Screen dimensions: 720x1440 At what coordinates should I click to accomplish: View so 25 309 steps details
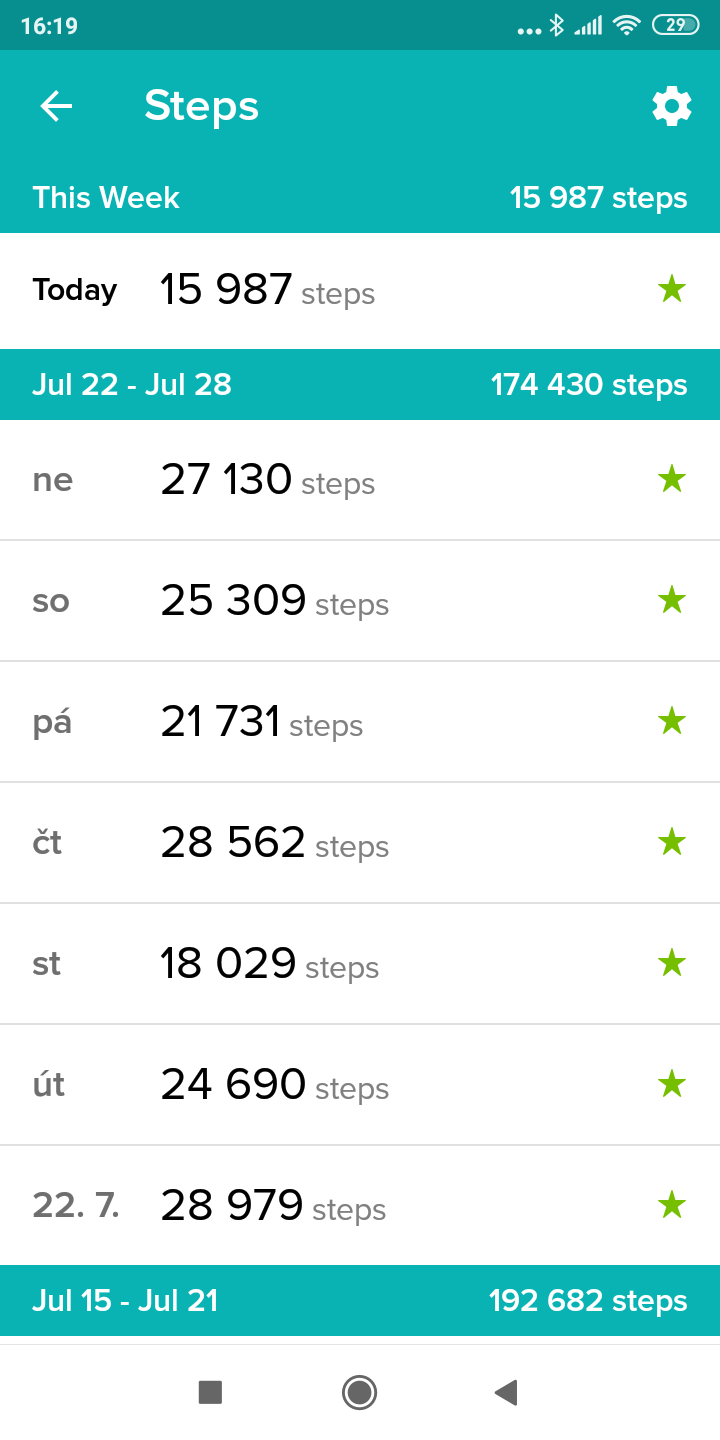click(x=360, y=601)
